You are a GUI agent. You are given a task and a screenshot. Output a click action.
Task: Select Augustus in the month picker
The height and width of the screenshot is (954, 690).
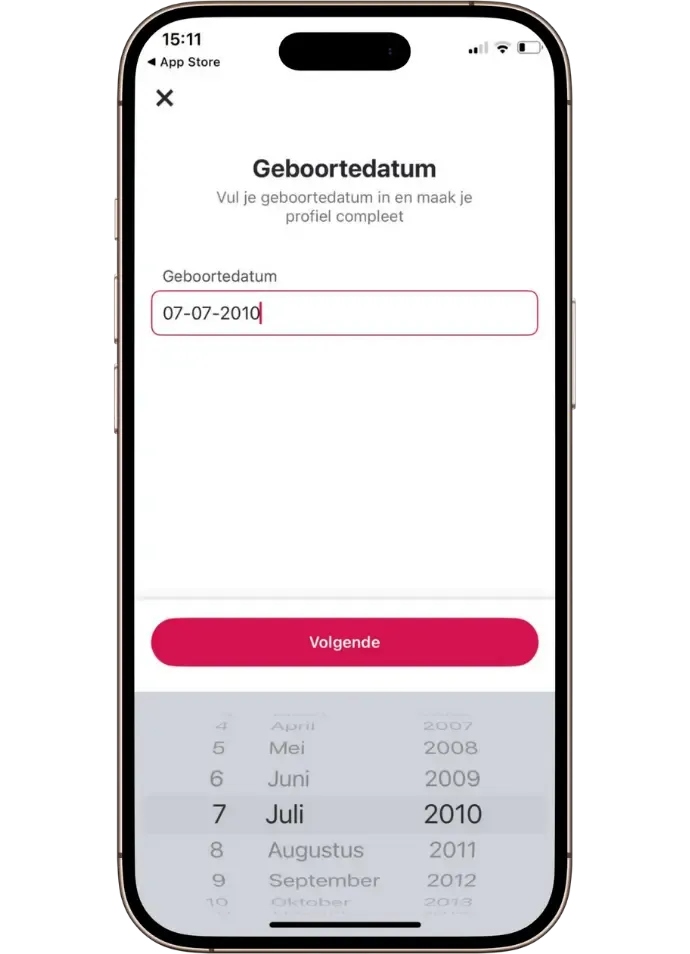(x=315, y=850)
